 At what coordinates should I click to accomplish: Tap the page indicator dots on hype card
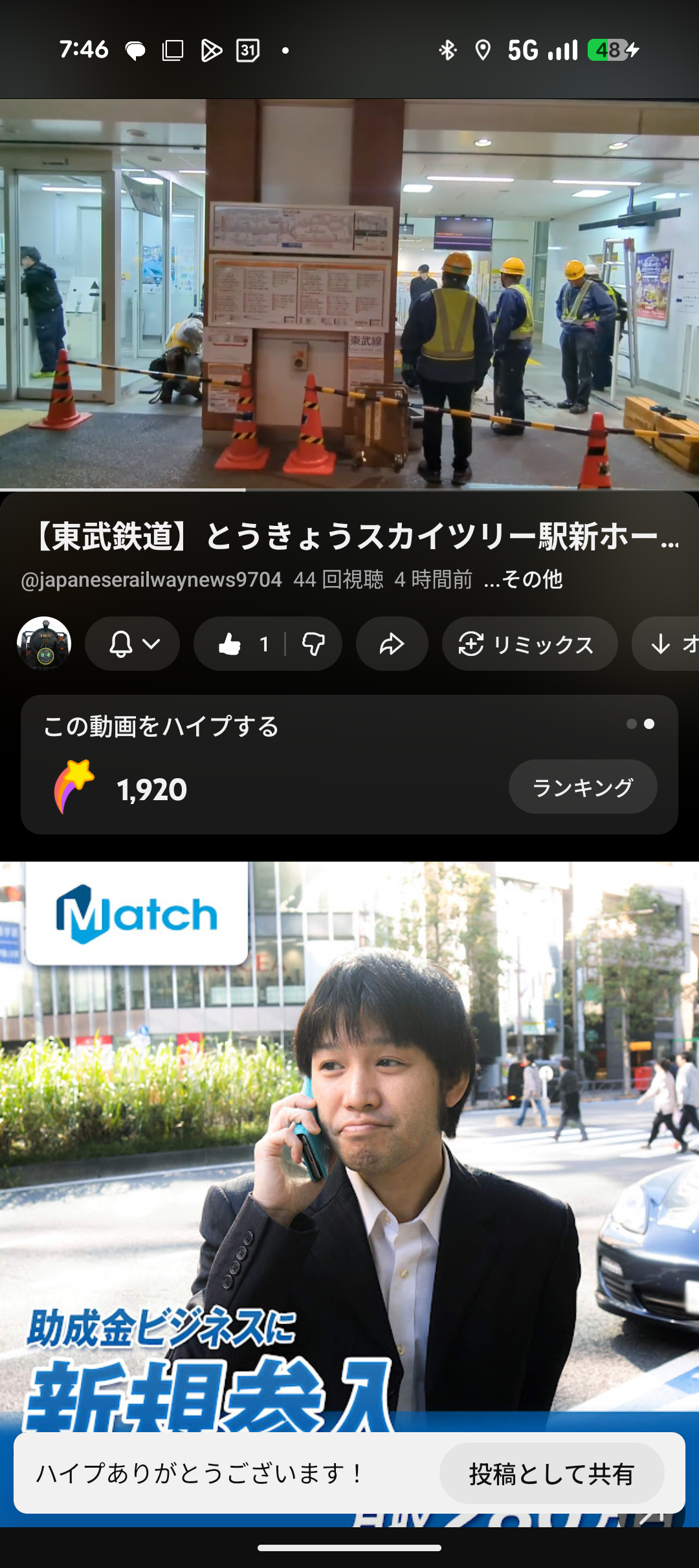click(x=640, y=724)
